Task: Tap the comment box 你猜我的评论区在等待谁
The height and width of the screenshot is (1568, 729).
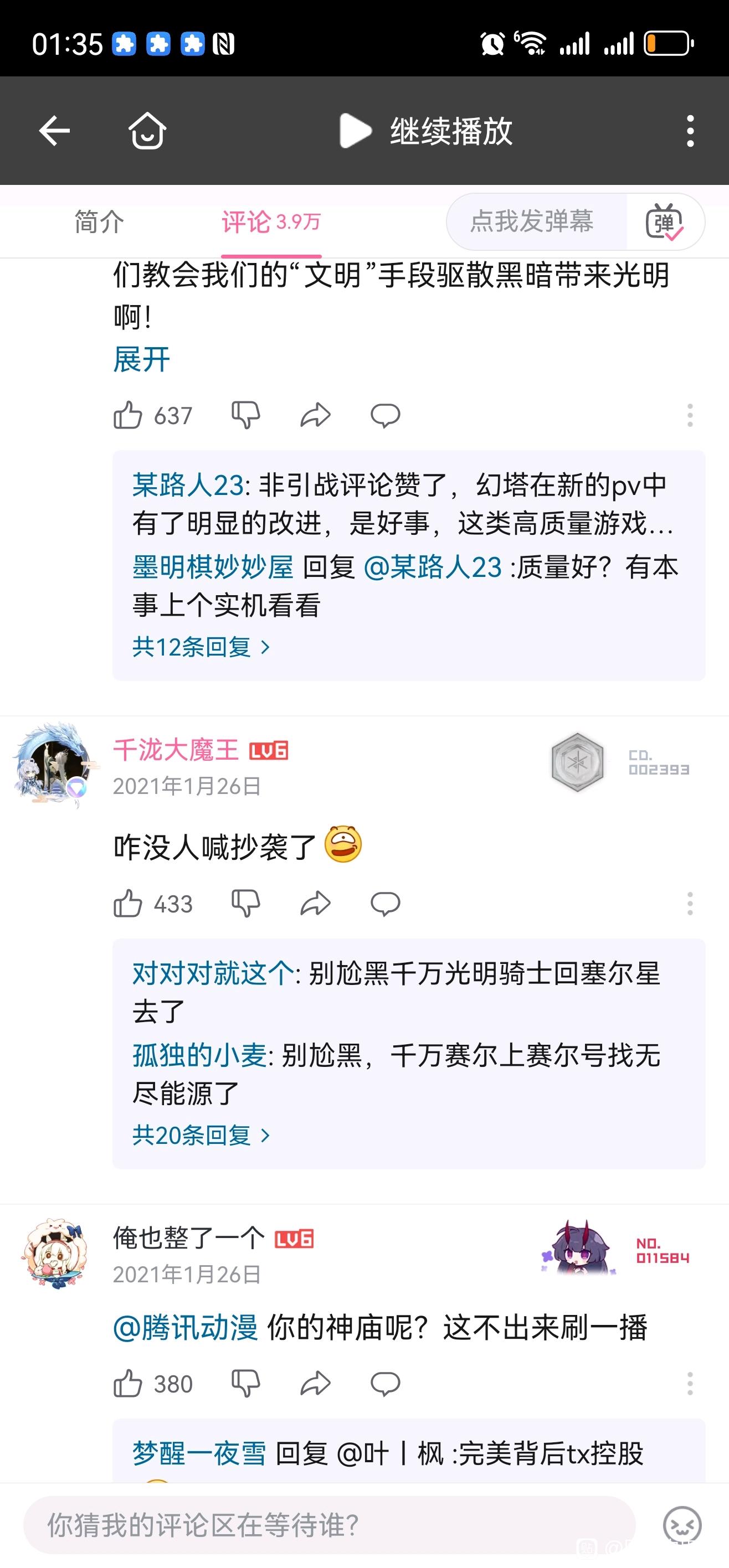Action: coord(329,1525)
